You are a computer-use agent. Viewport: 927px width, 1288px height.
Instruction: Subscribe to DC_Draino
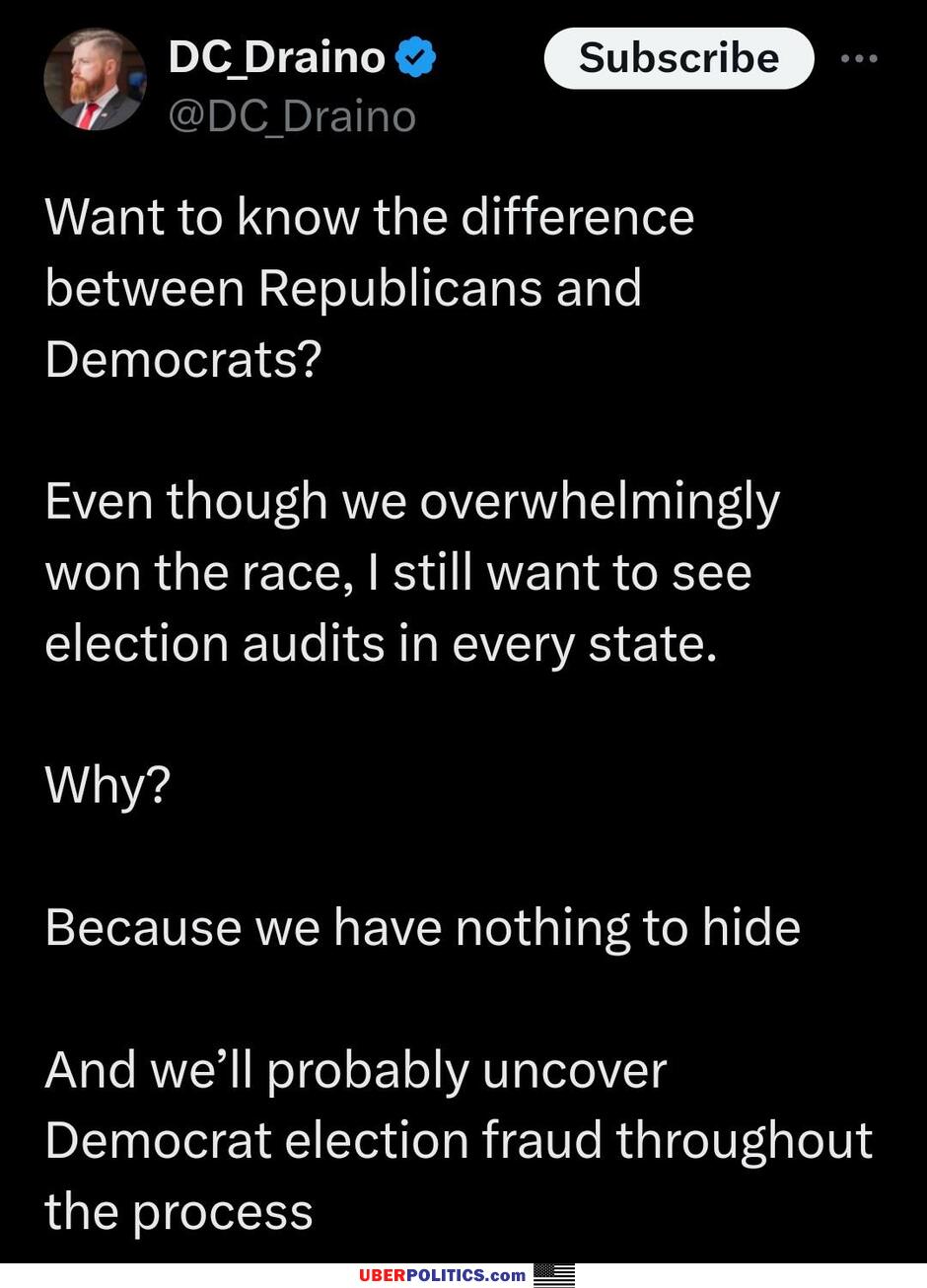tap(678, 58)
